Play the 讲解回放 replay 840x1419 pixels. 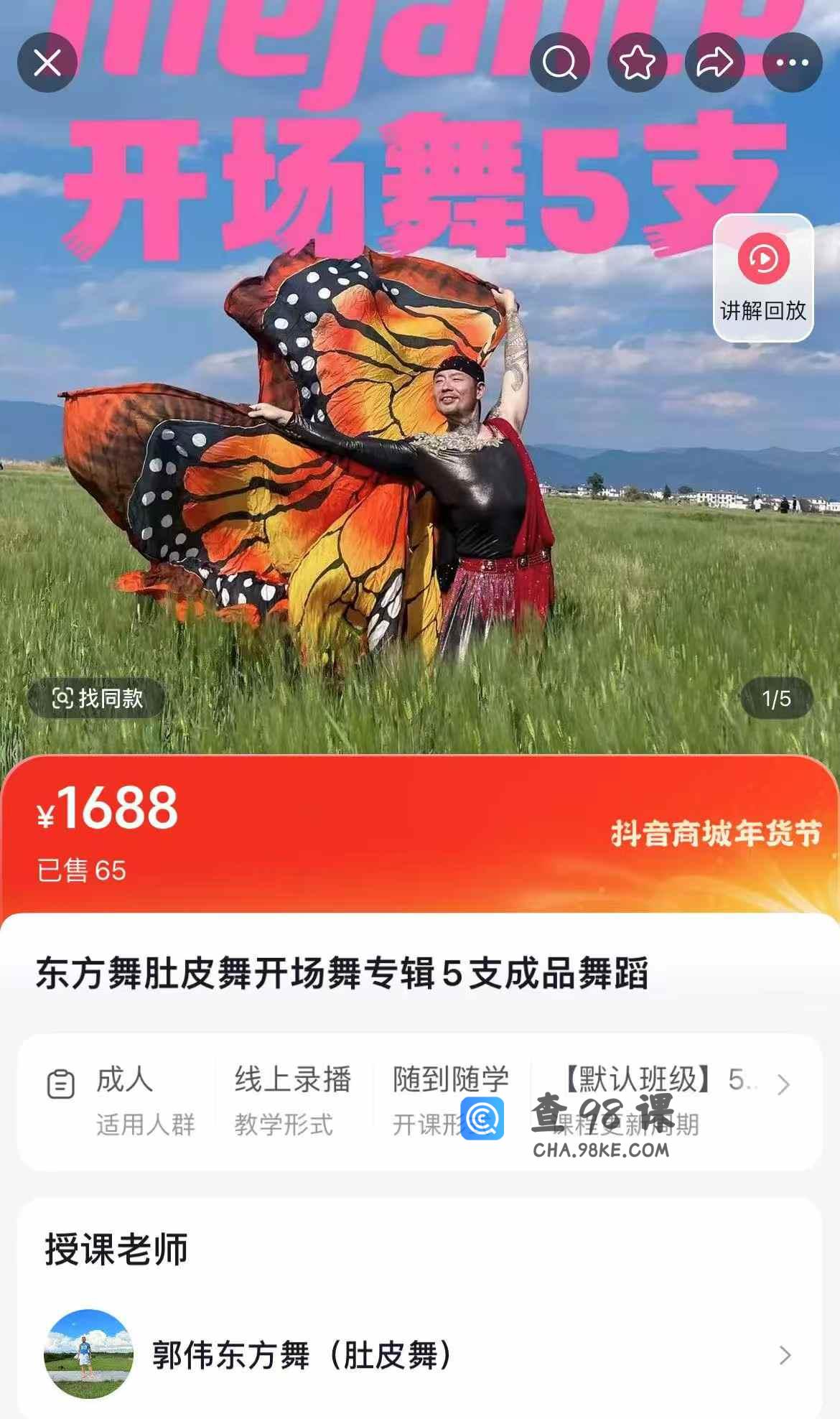coord(763,277)
